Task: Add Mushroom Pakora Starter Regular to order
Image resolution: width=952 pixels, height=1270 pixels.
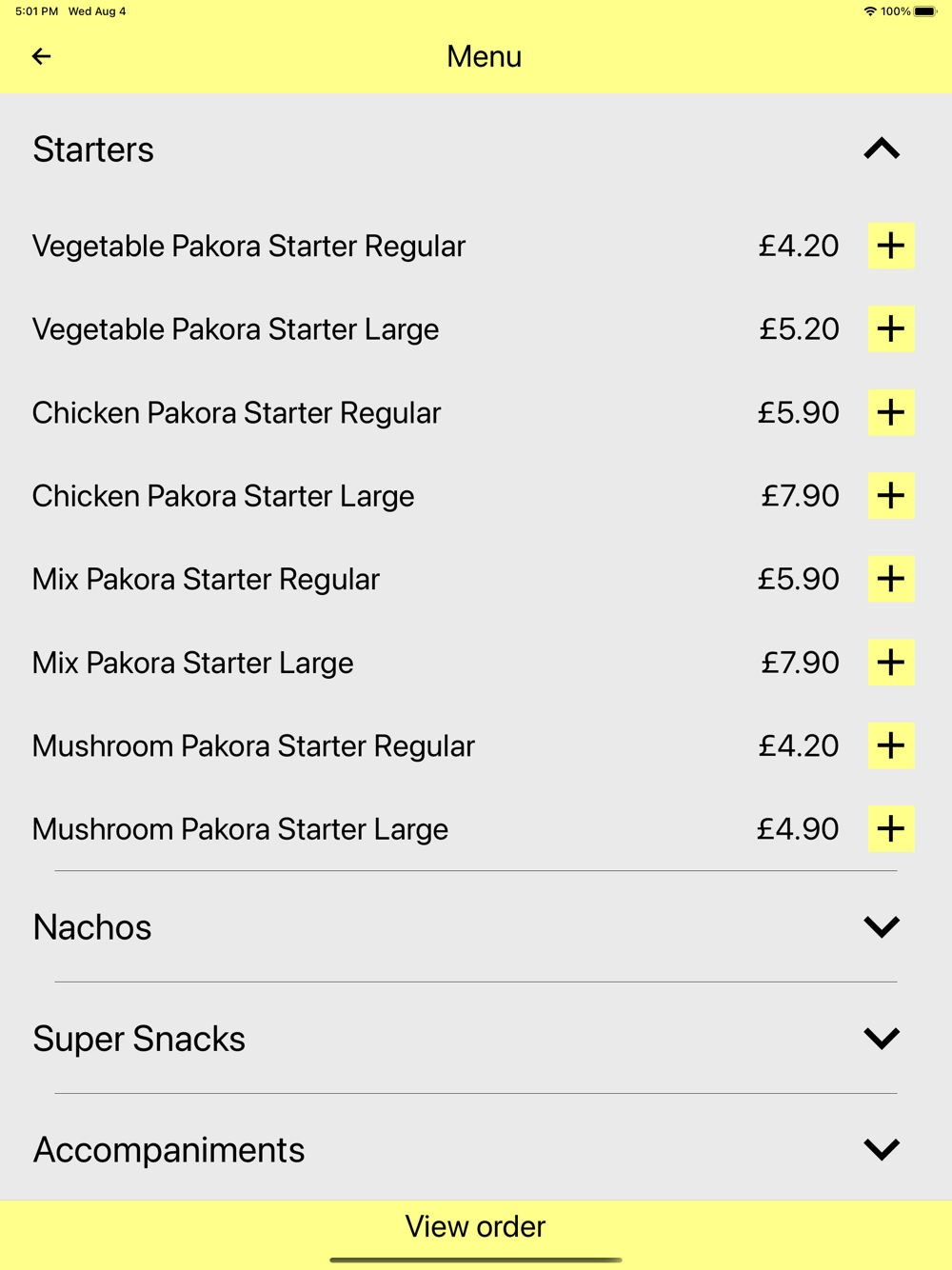Action: pos(891,745)
